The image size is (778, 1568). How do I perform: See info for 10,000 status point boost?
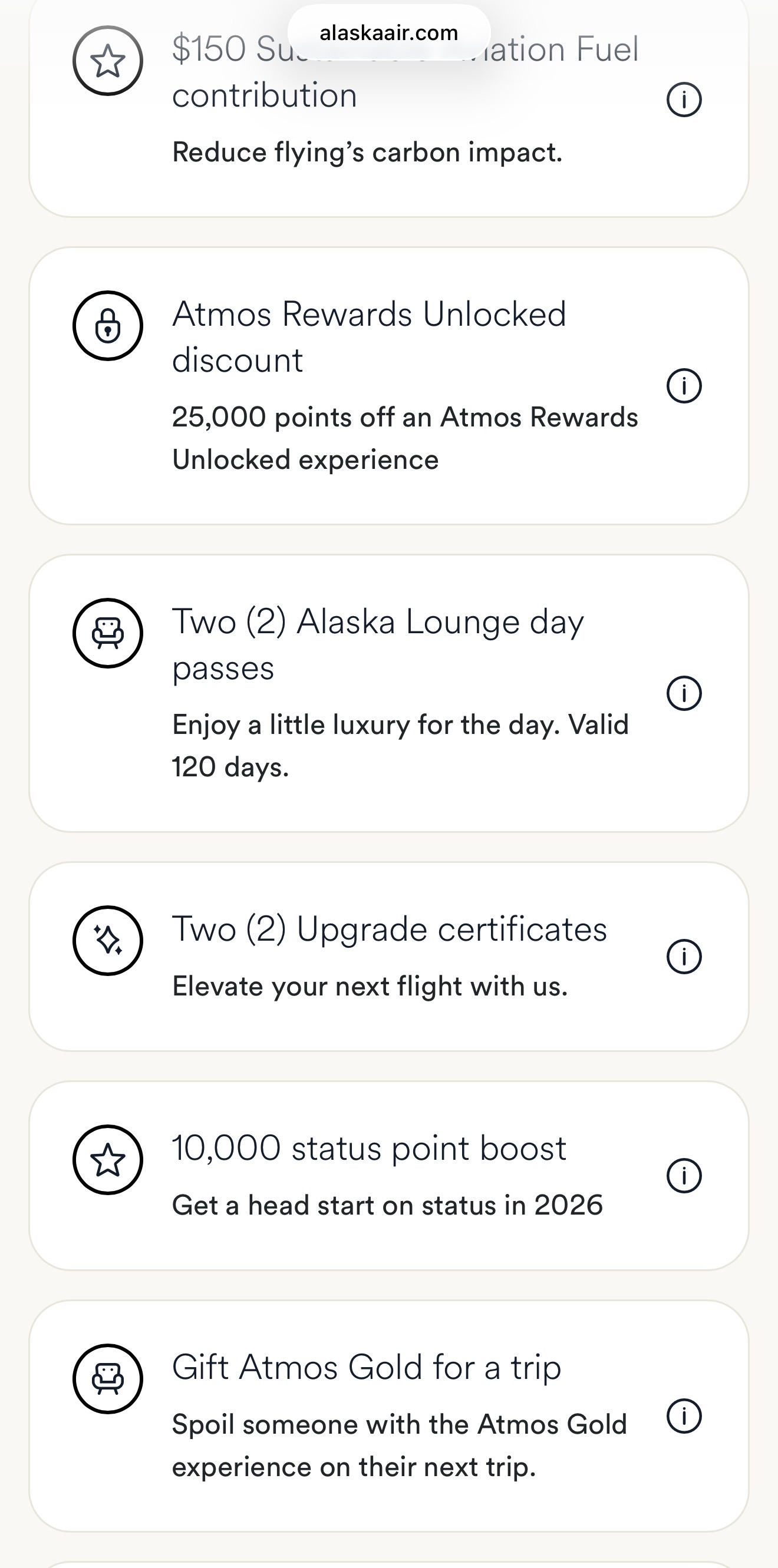684,1176
